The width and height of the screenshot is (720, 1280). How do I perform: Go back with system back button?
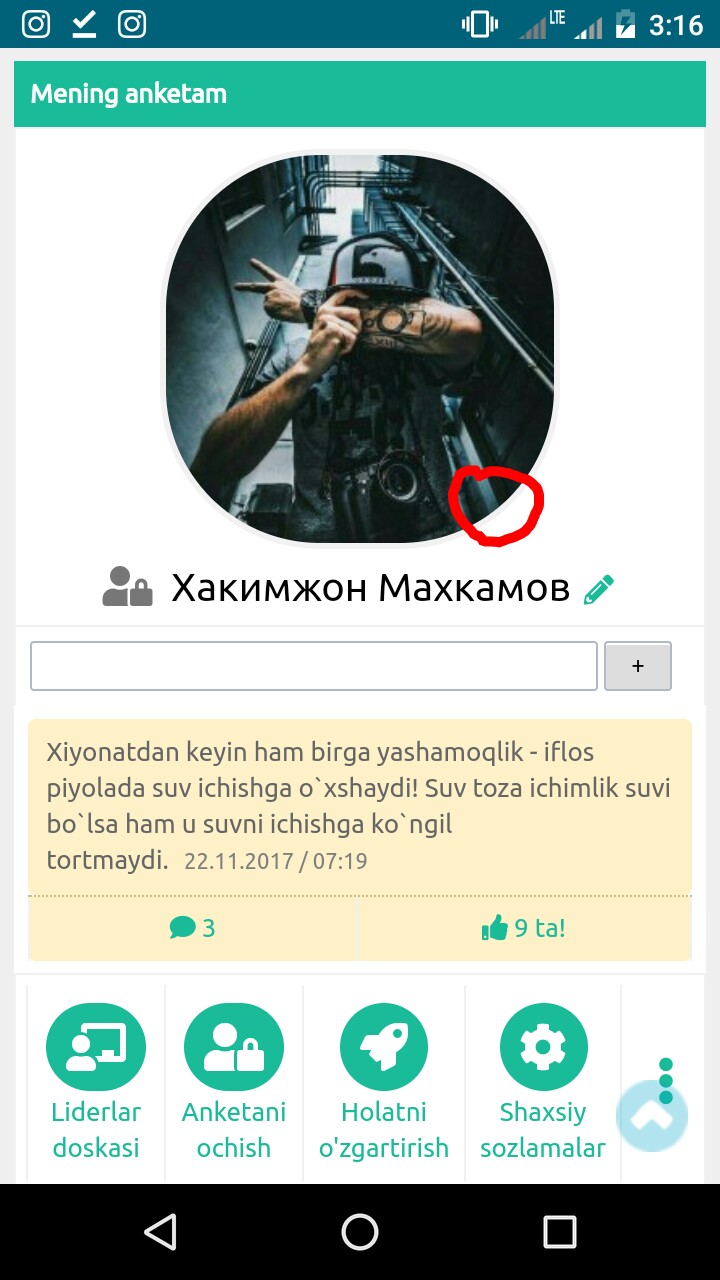161,1232
